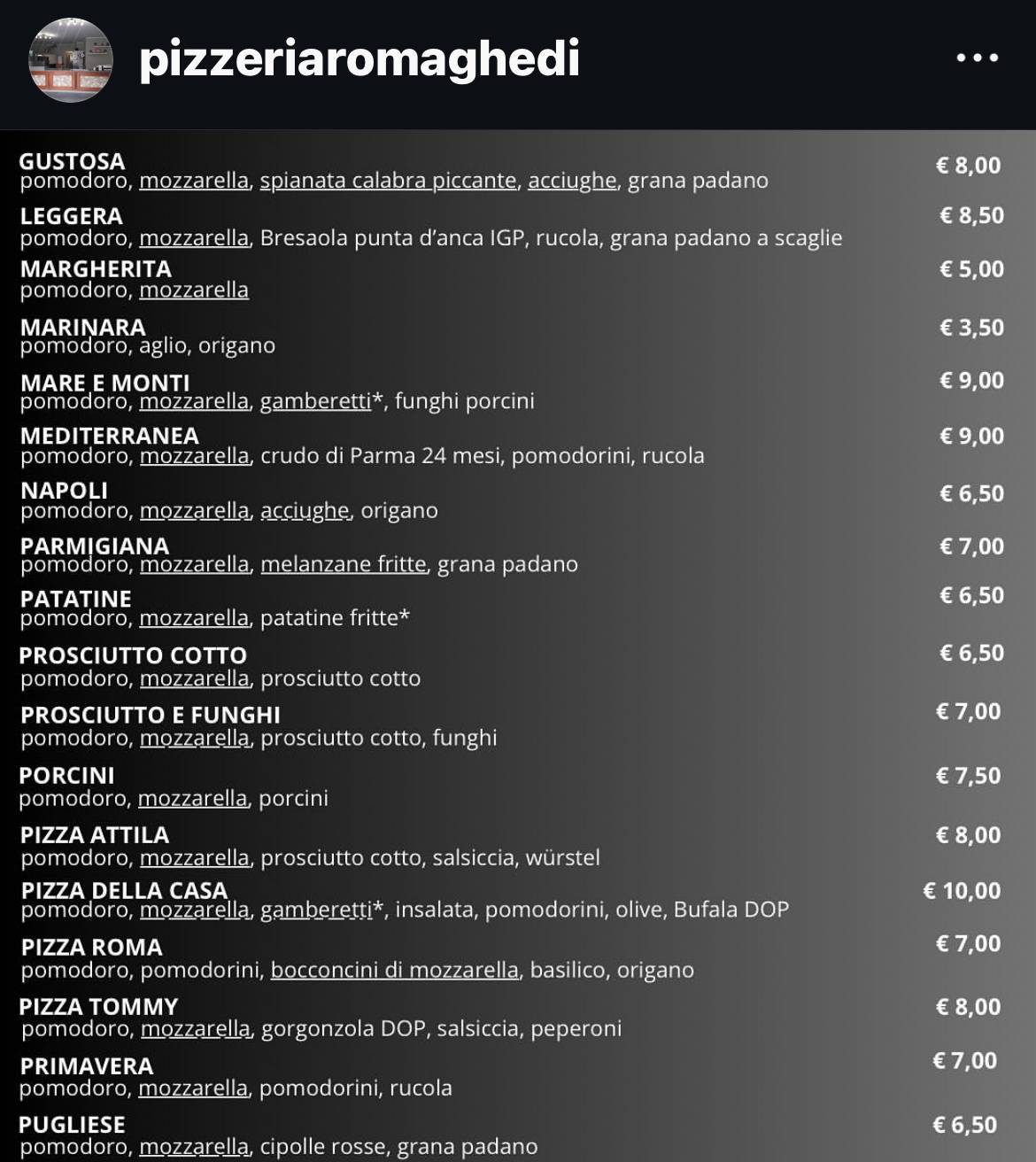
Task: Click the acciughe link under NAPOLI
Action: (305, 510)
